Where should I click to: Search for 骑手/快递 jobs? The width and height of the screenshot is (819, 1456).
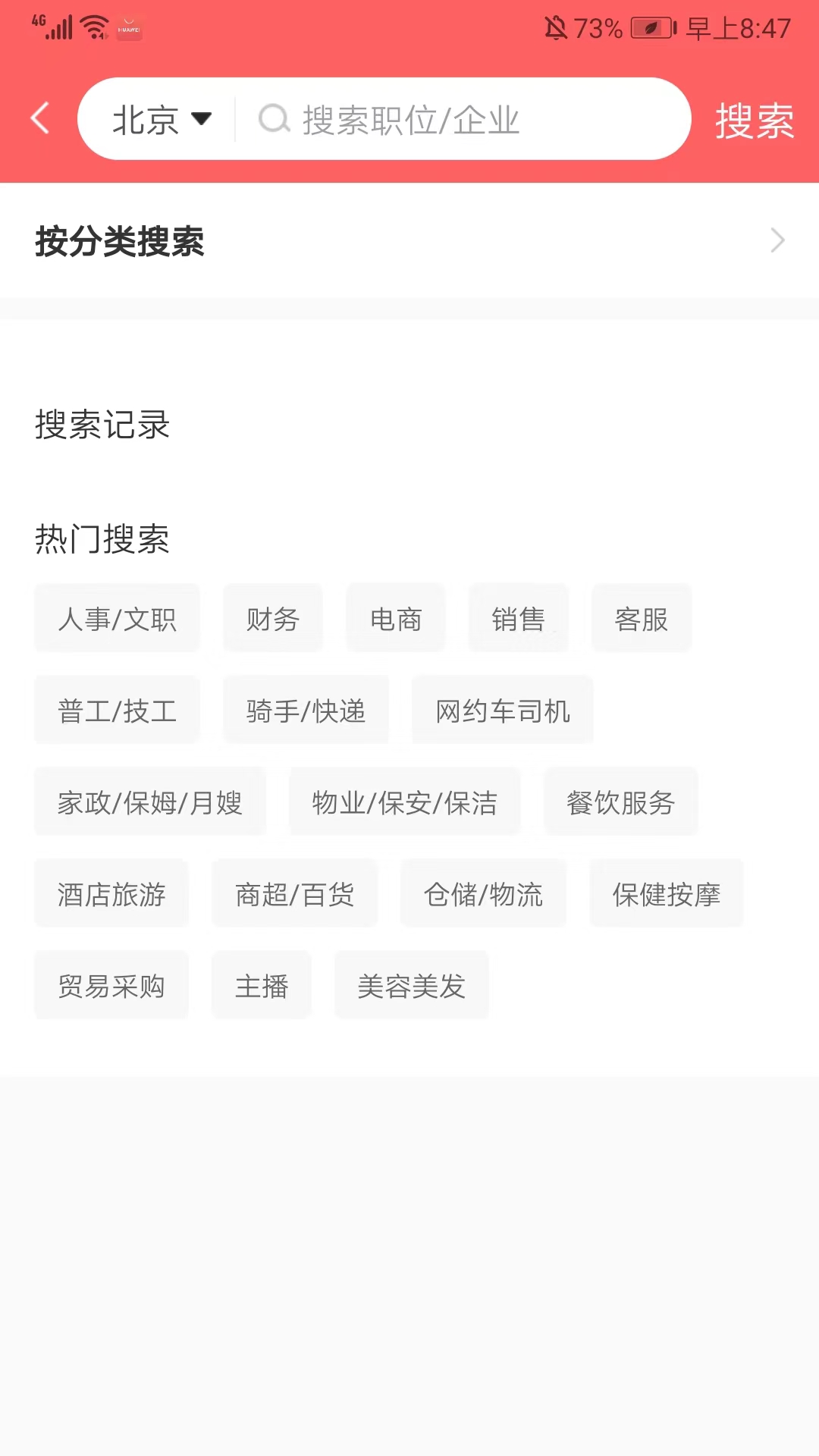pos(306,711)
